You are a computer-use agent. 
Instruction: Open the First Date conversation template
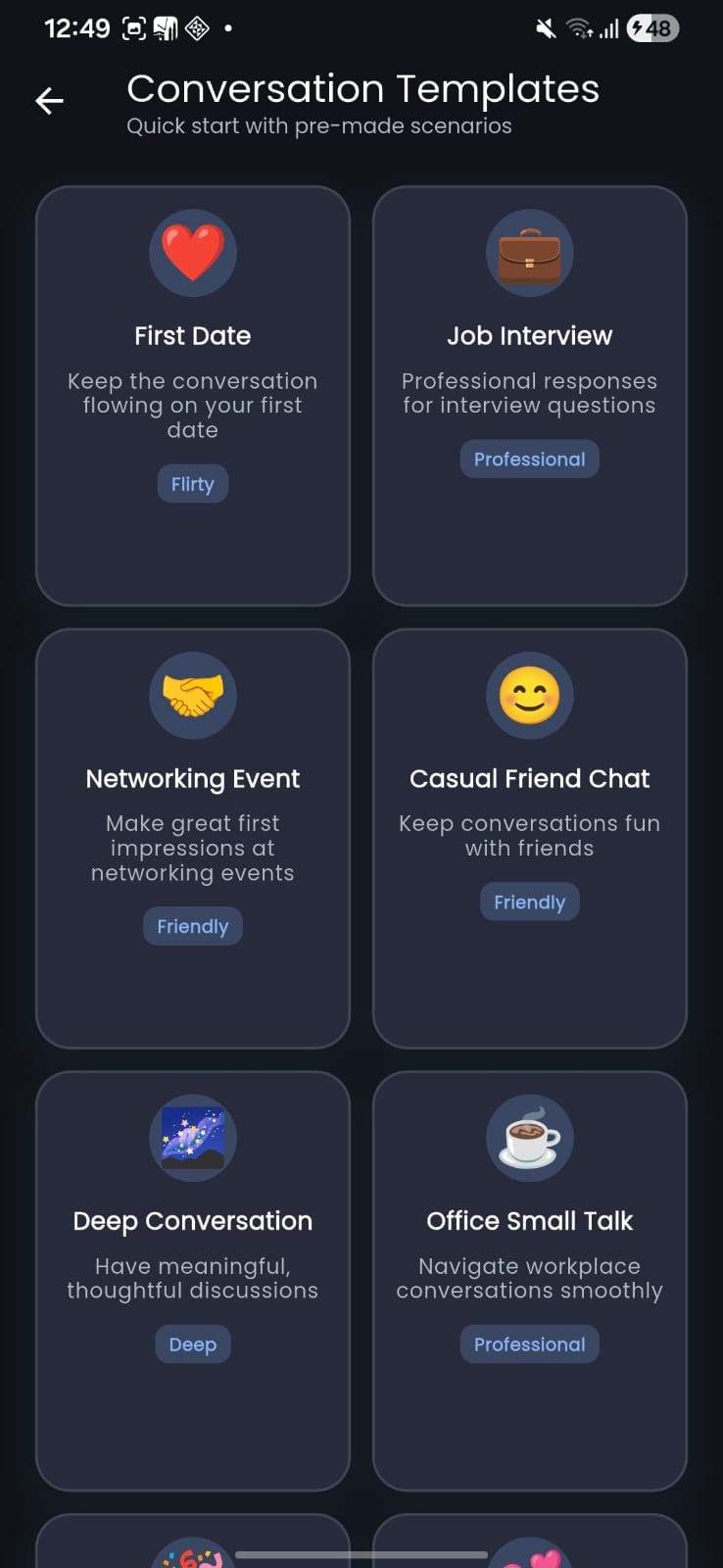192,392
